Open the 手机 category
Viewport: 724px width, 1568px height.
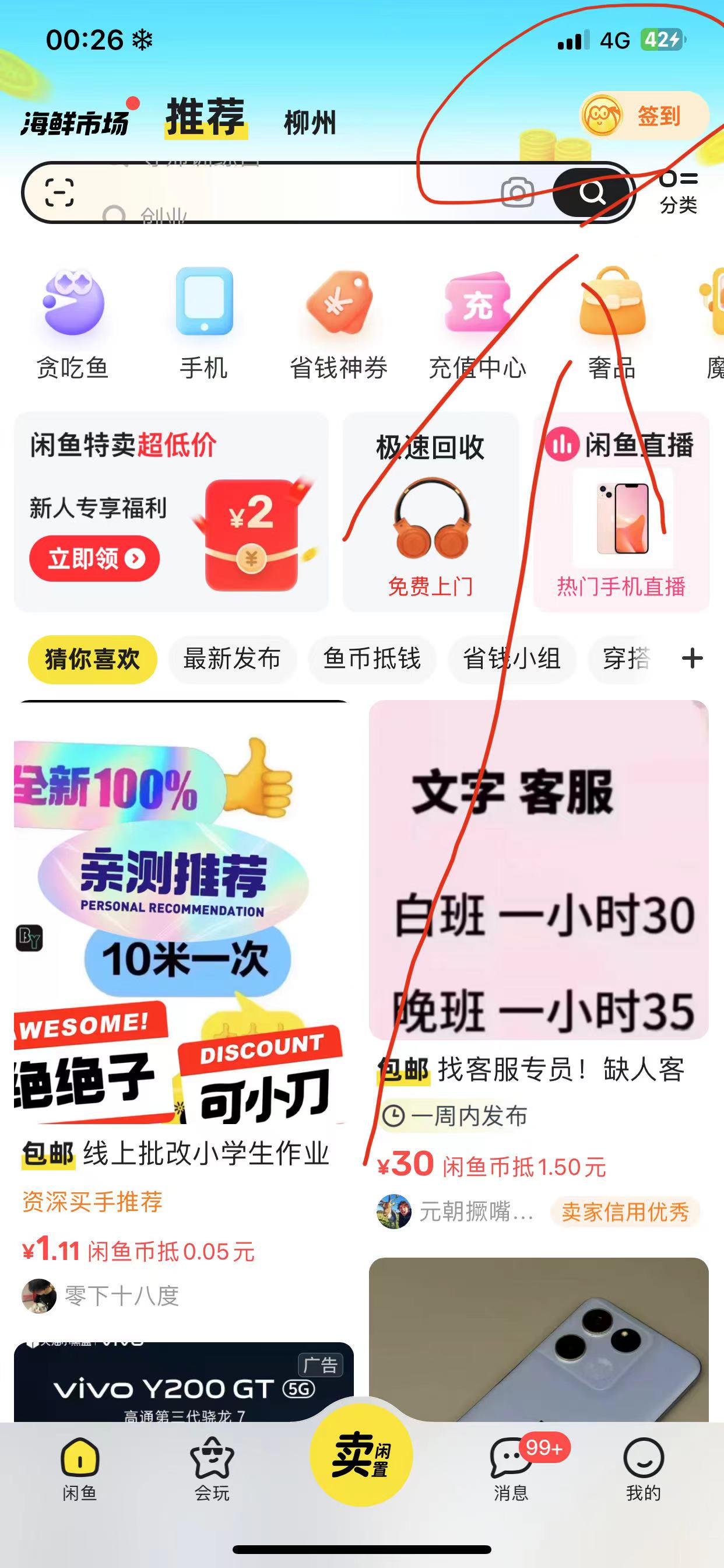204,323
